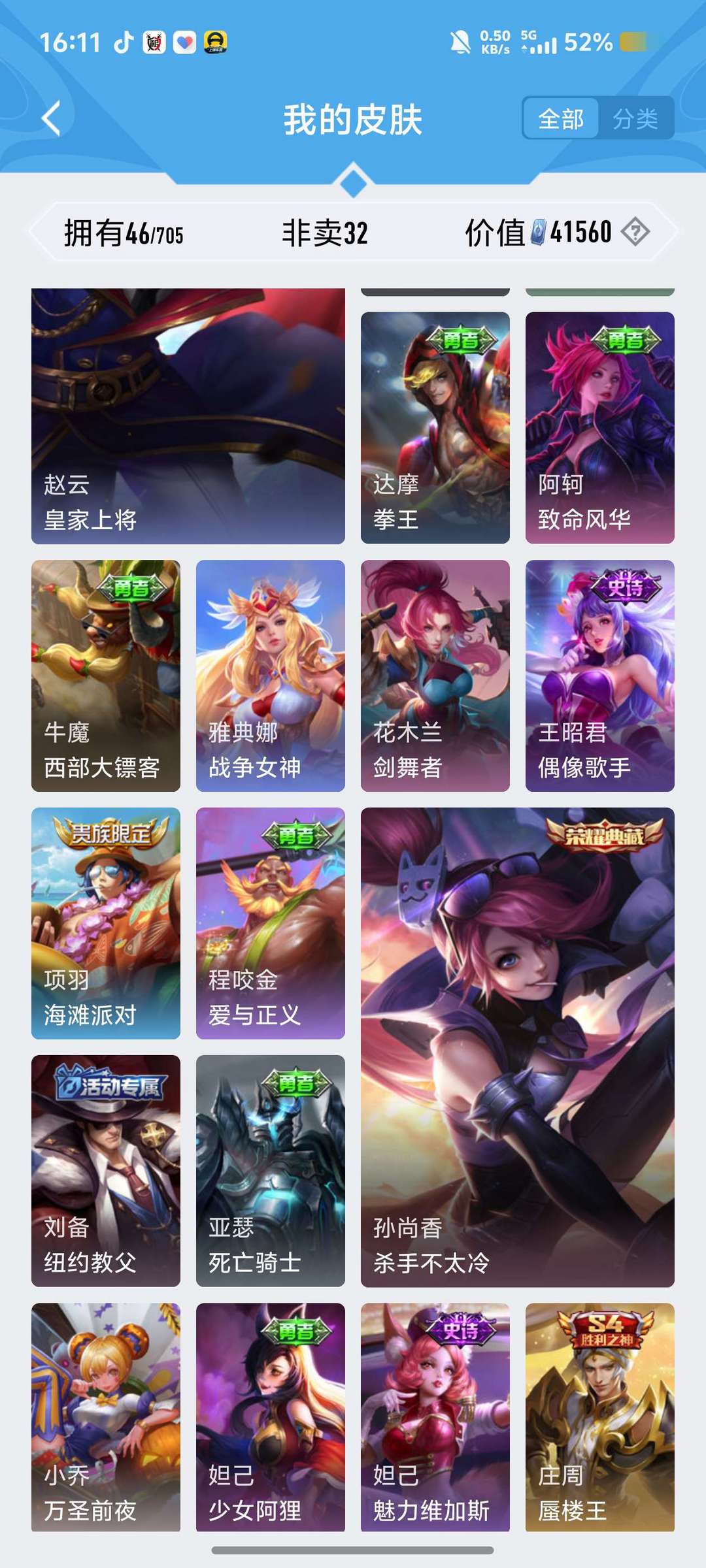The width and height of the screenshot is (706, 1568).
Task: Open the 阿轲 致命风华 skin card
Action: click(x=600, y=428)
